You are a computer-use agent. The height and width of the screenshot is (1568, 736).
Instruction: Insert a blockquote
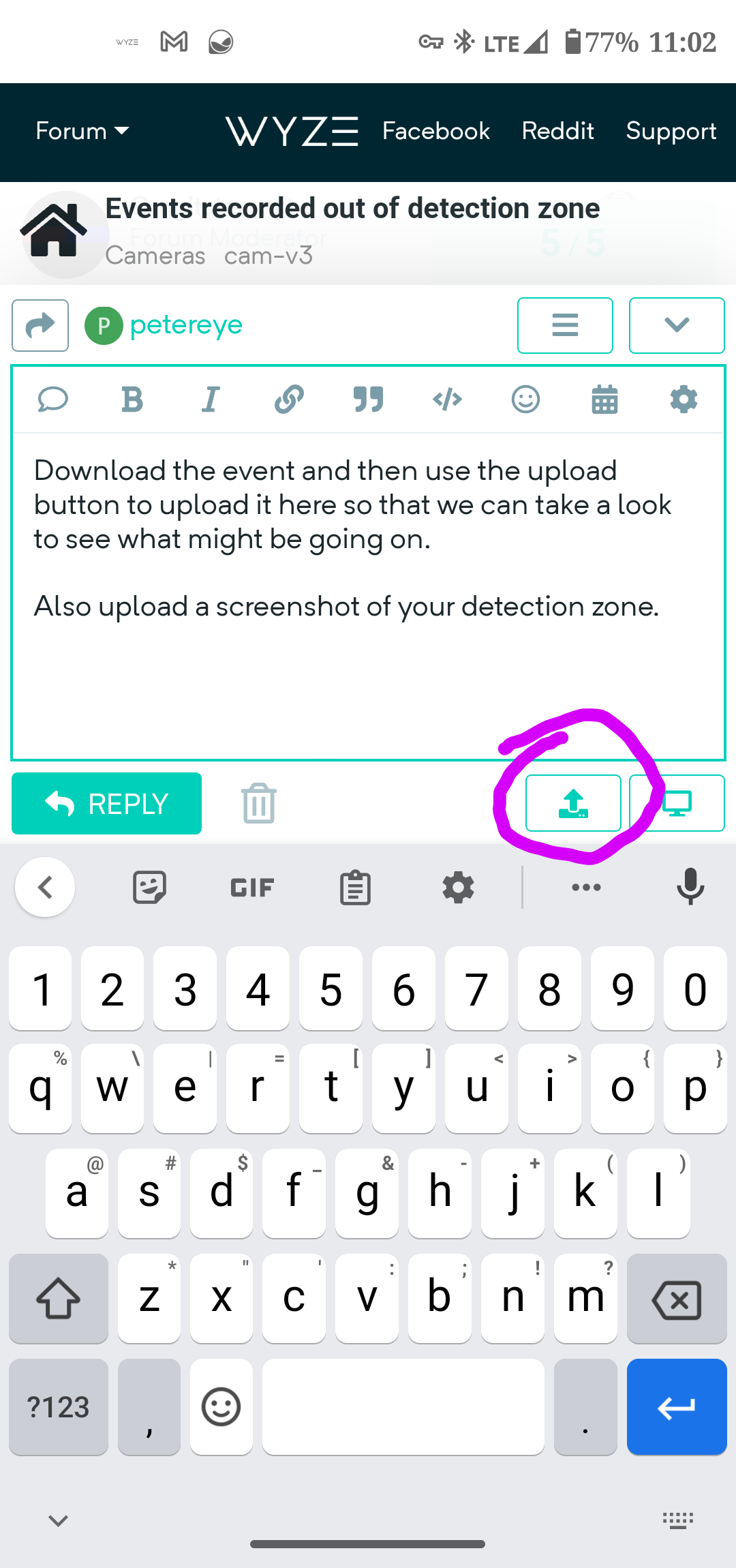click(368, 399)
